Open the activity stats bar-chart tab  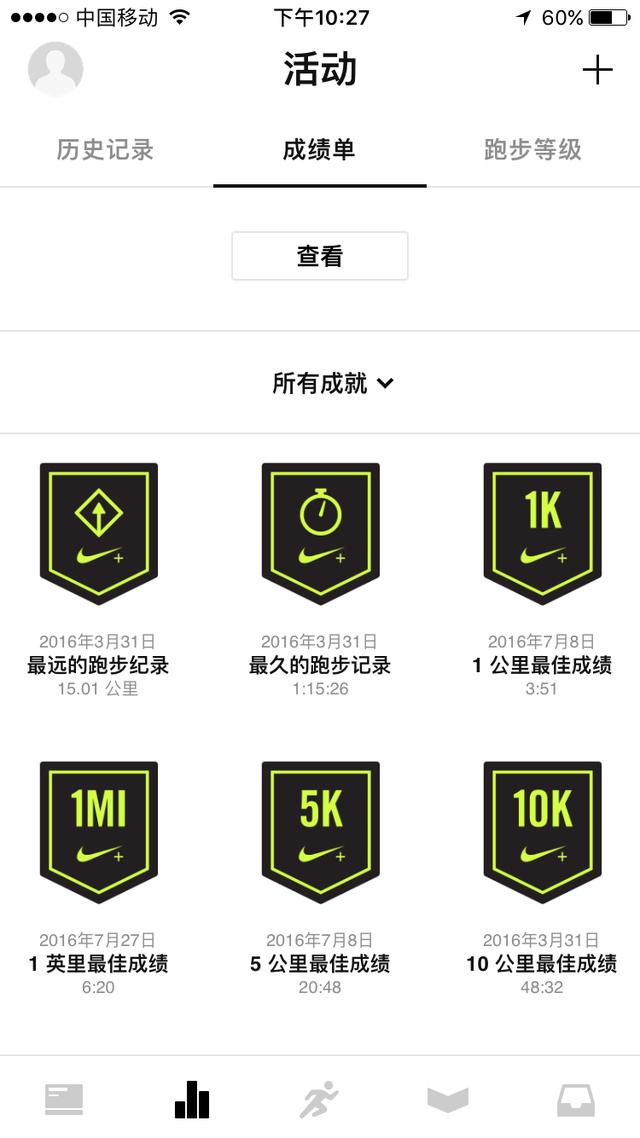tap(192, 1100)
